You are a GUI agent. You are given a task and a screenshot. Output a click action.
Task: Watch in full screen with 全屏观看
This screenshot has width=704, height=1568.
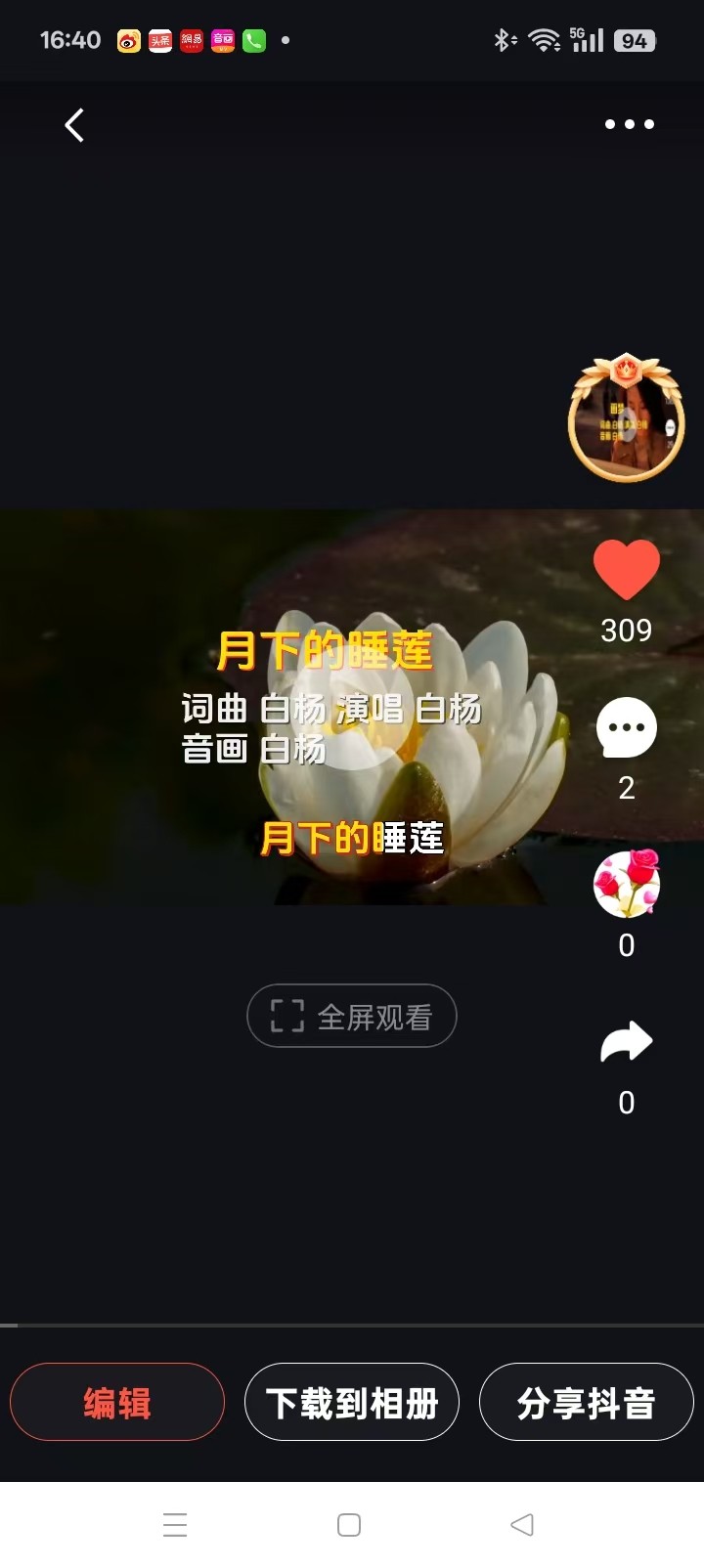pyautogui.click(x=352, y=1016)
